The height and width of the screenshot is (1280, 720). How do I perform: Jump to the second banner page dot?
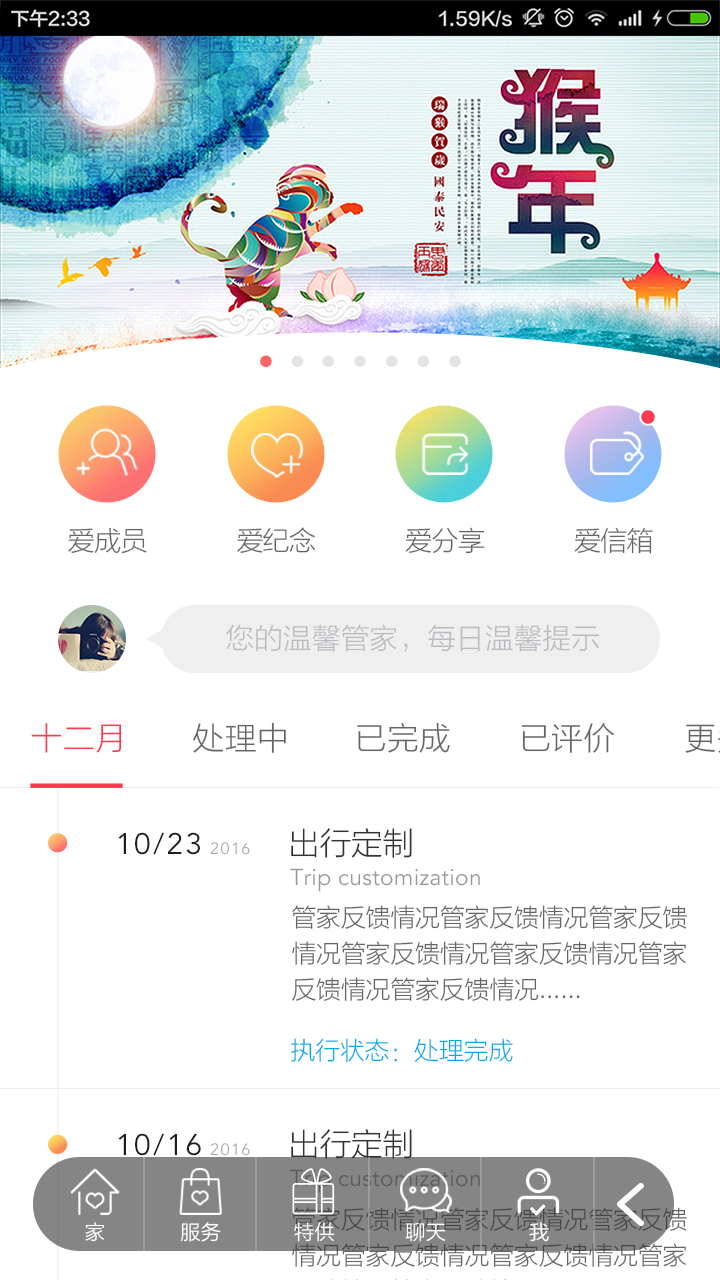click(x=297, y=361)
